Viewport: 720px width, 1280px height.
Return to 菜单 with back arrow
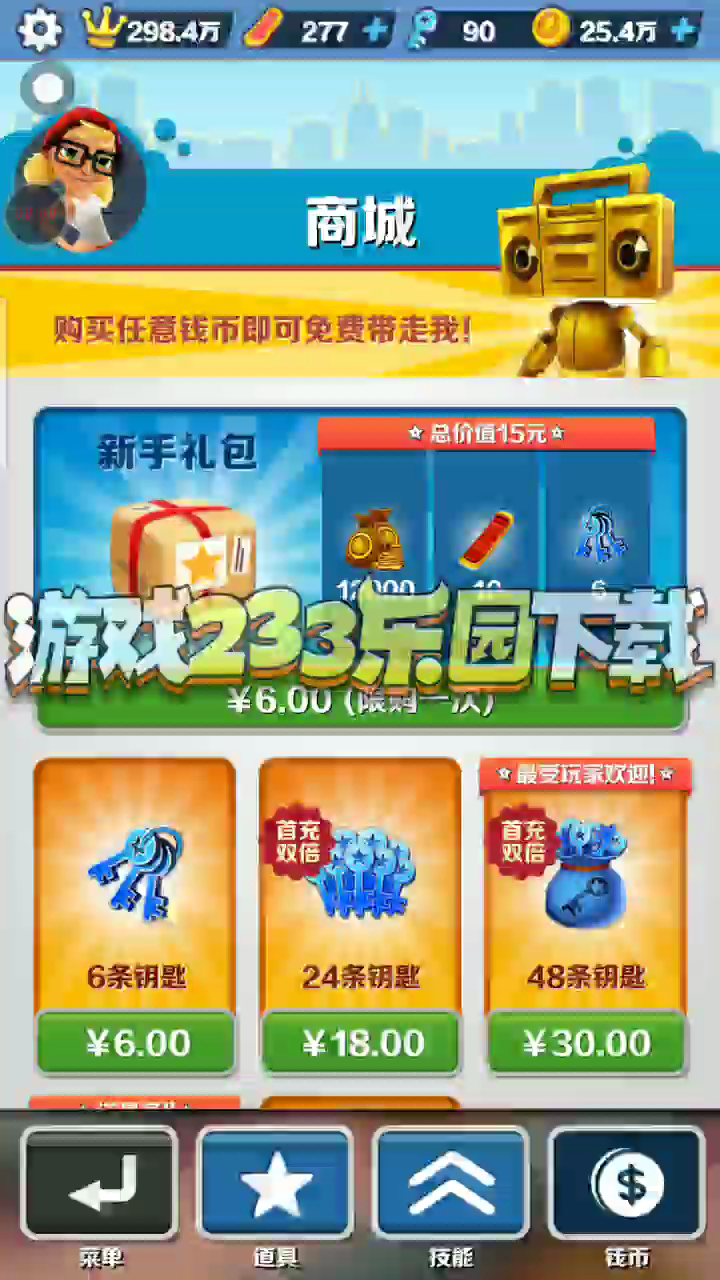coord(100,1183)
